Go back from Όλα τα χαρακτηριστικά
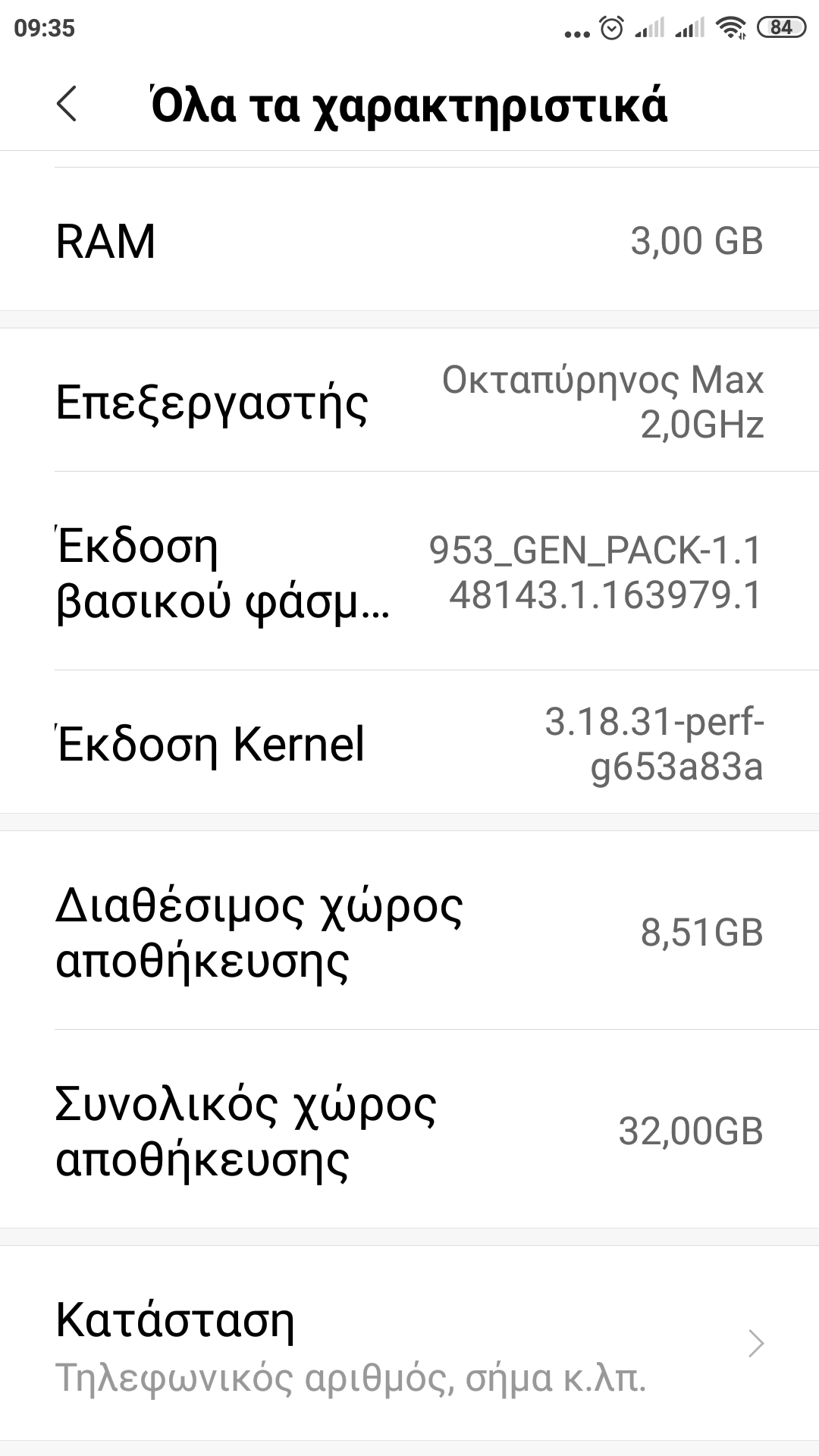 (67, 104)
